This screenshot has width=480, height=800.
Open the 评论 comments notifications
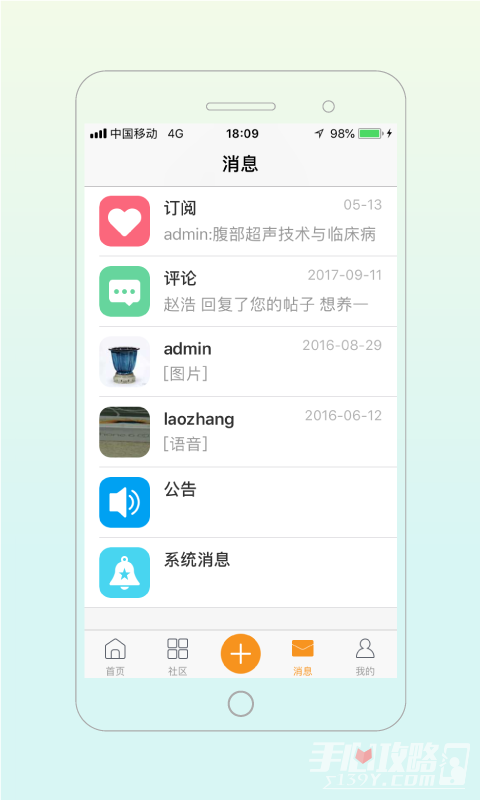240,291
